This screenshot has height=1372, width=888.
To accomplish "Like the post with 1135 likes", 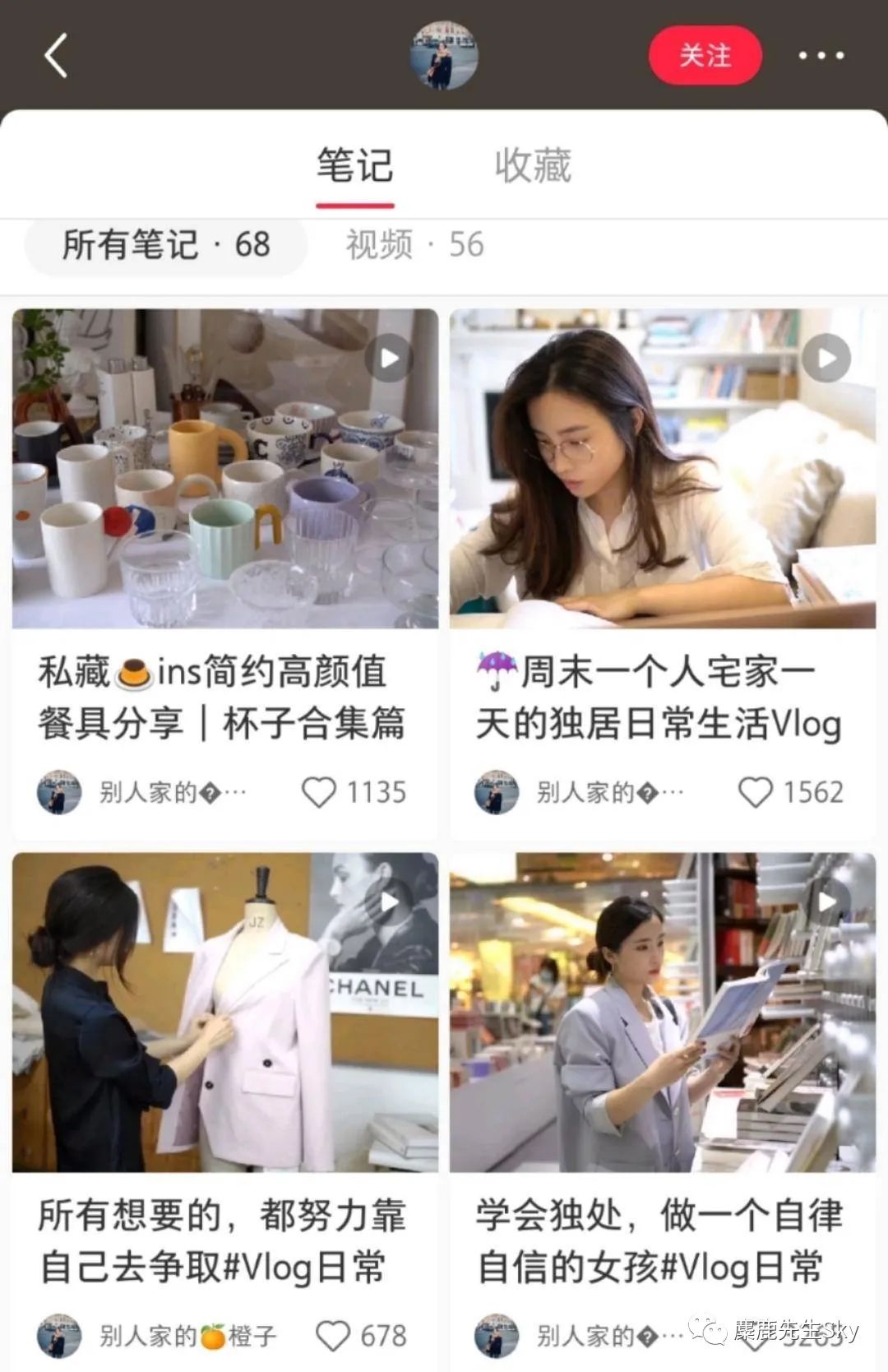I will click(319, 792).
